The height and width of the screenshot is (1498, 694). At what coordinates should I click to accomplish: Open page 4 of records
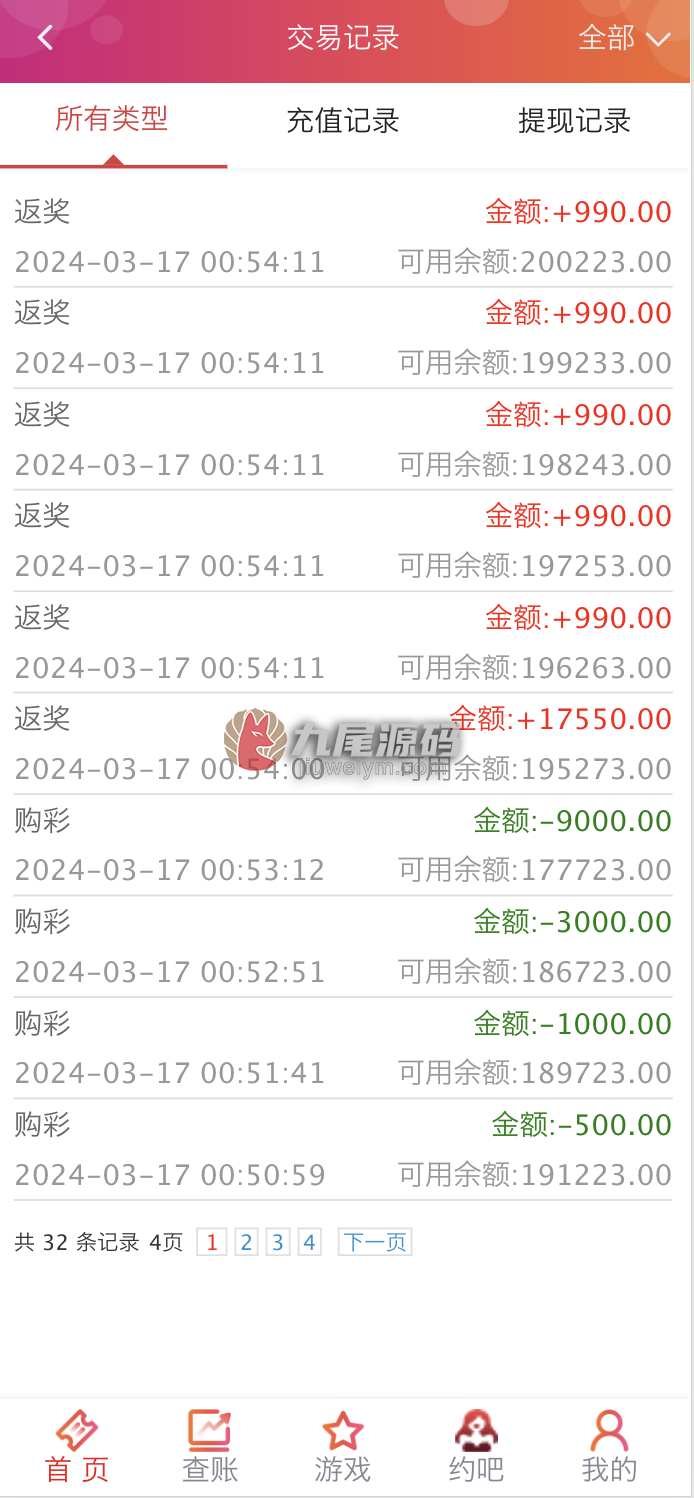pyautogui.click(x=310, y=1243)
